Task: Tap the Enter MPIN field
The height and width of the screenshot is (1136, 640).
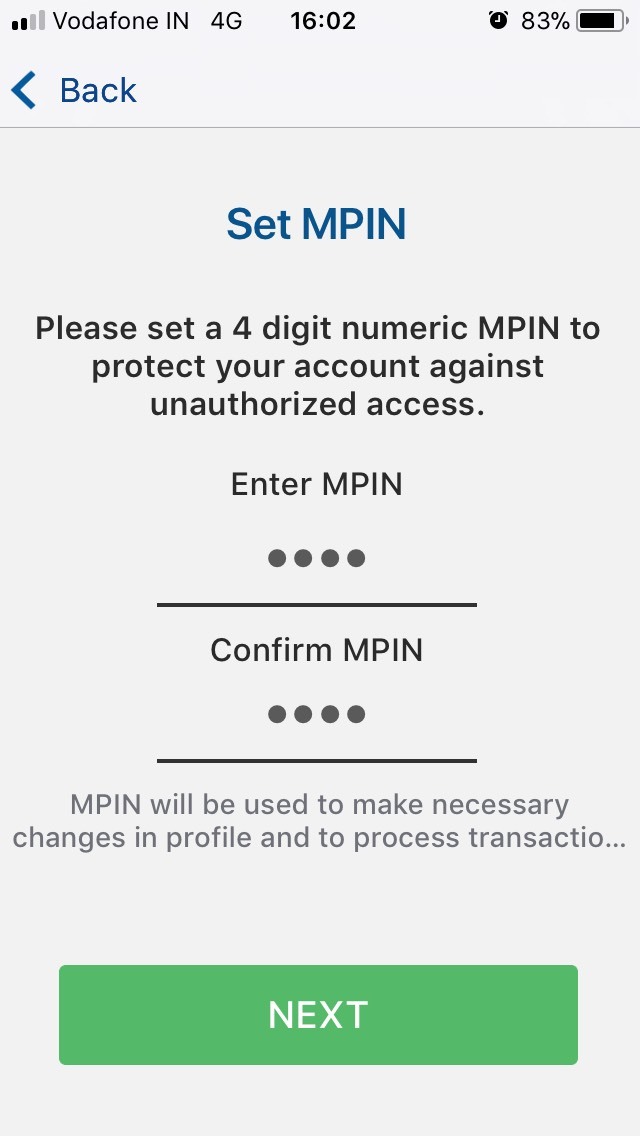Action: pyautogui.click(x=316, y=559)
